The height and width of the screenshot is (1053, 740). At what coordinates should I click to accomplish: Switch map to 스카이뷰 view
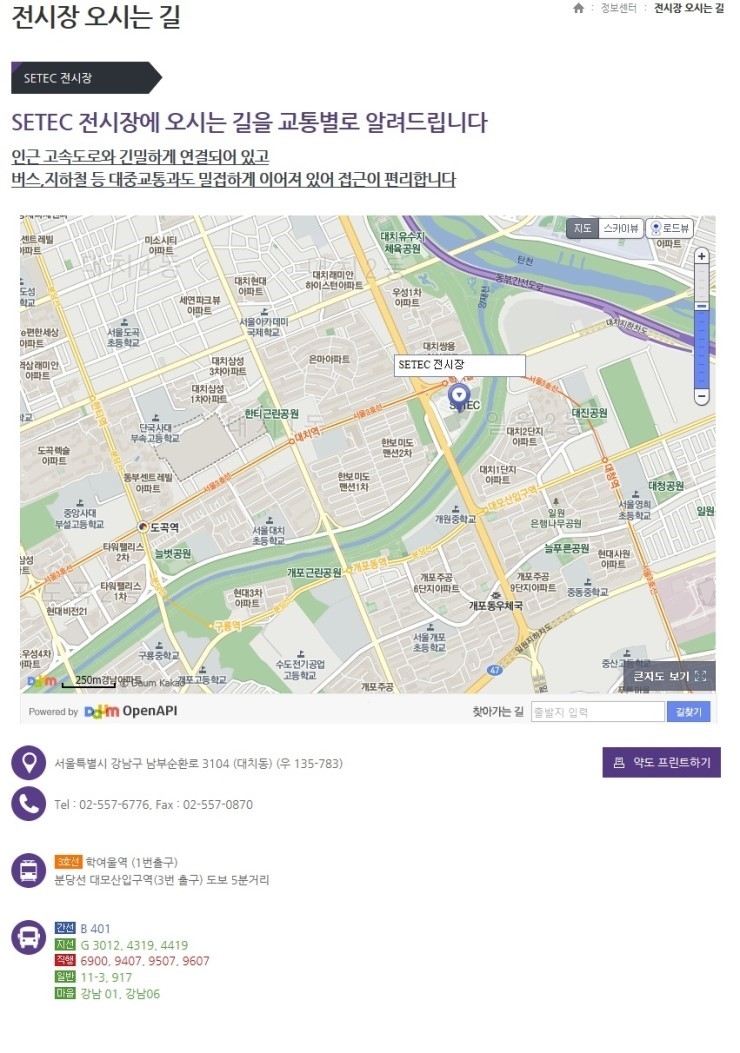(x=620, y=228)
